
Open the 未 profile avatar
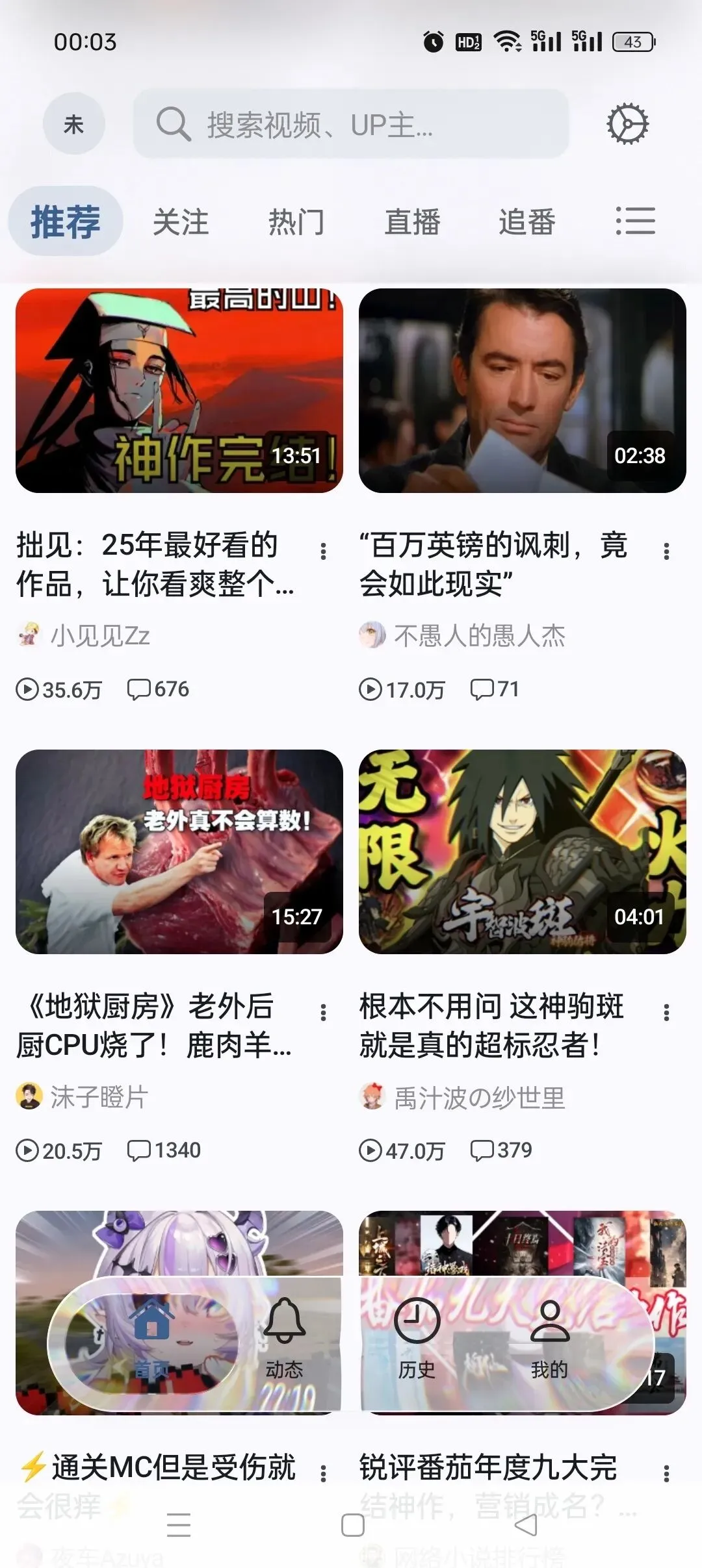click(73, 123)
